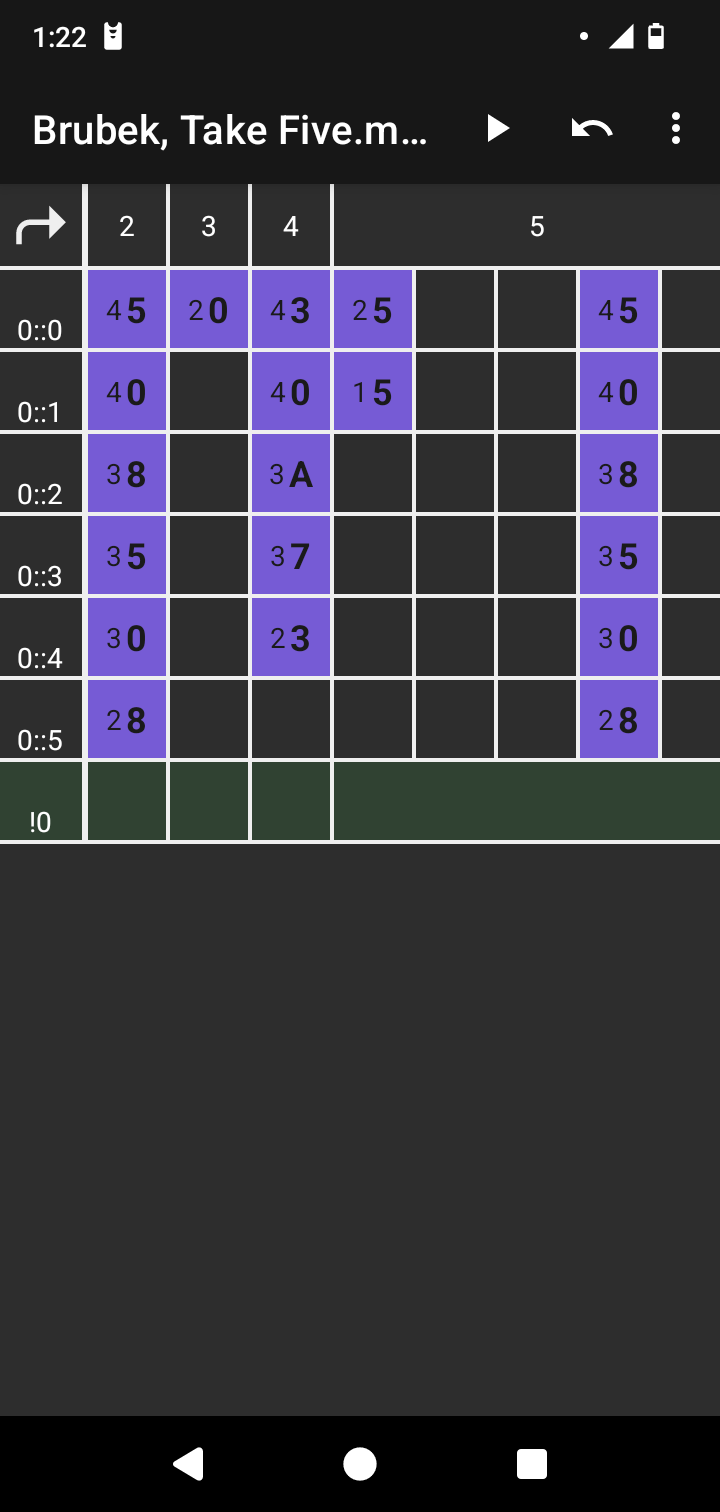Select column header 5

tap(537, 226)
